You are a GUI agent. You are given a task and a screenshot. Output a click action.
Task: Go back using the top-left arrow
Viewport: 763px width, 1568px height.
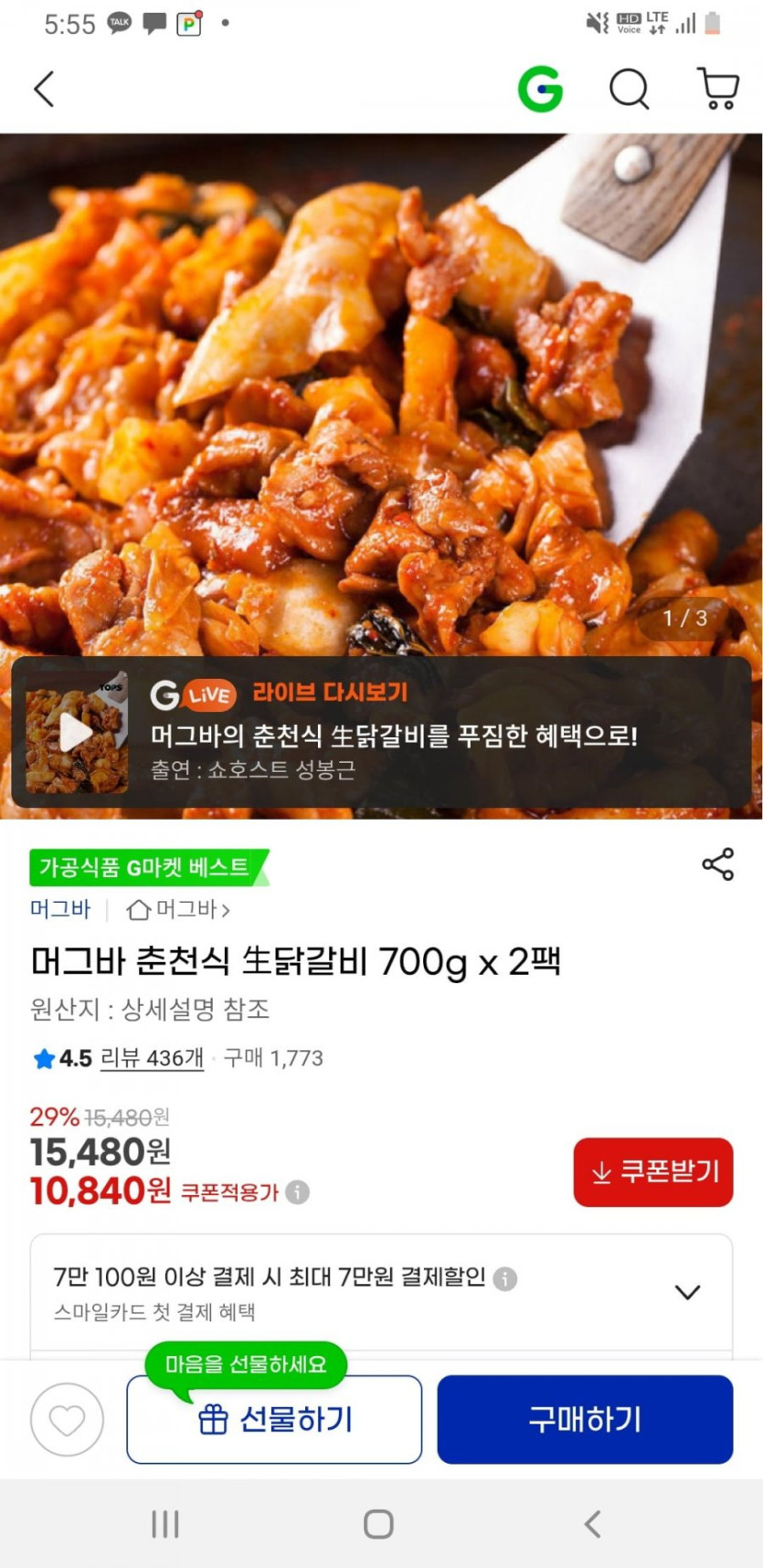tap(44, 90)
